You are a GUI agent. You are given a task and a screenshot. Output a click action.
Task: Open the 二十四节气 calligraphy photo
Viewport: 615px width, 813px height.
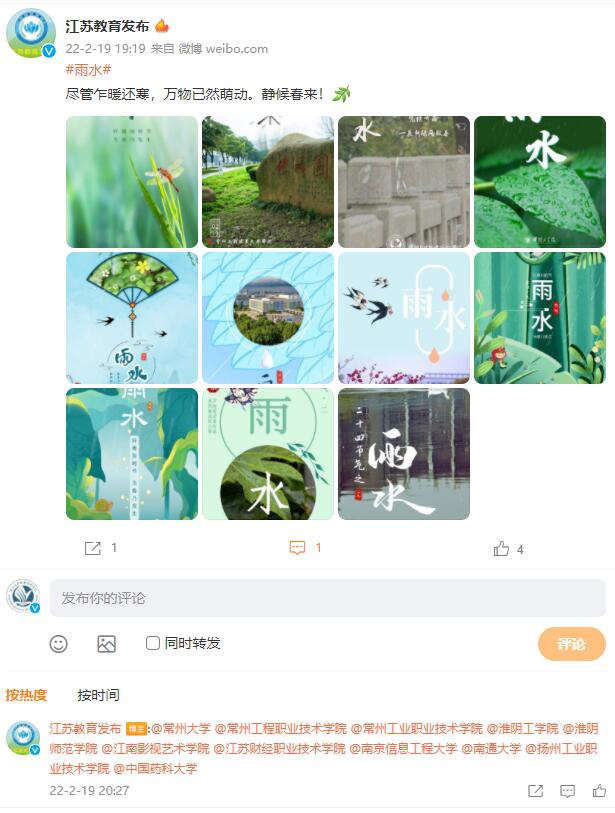point(404,454)
